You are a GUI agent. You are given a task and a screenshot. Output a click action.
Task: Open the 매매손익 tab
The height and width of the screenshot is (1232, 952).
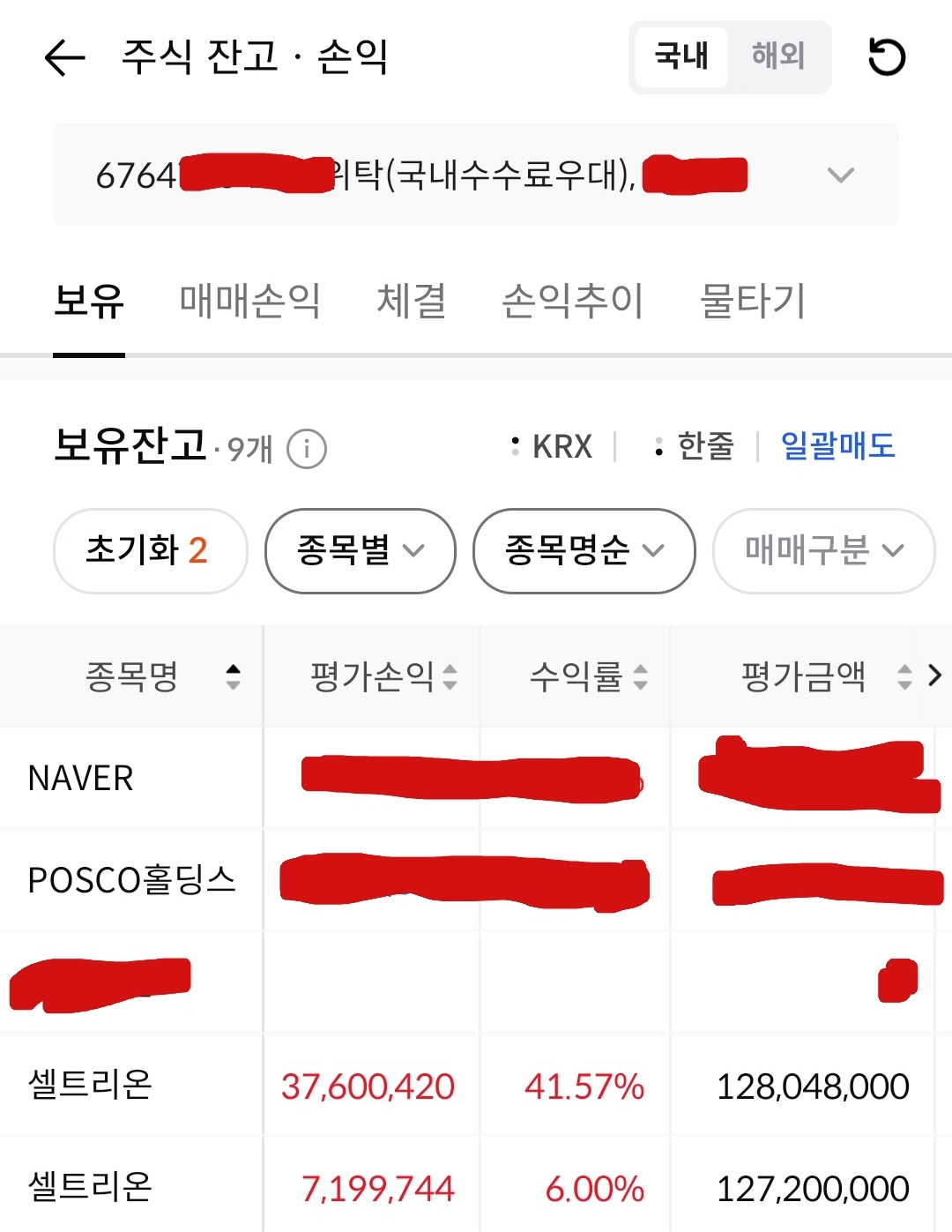tap(249, 301)
